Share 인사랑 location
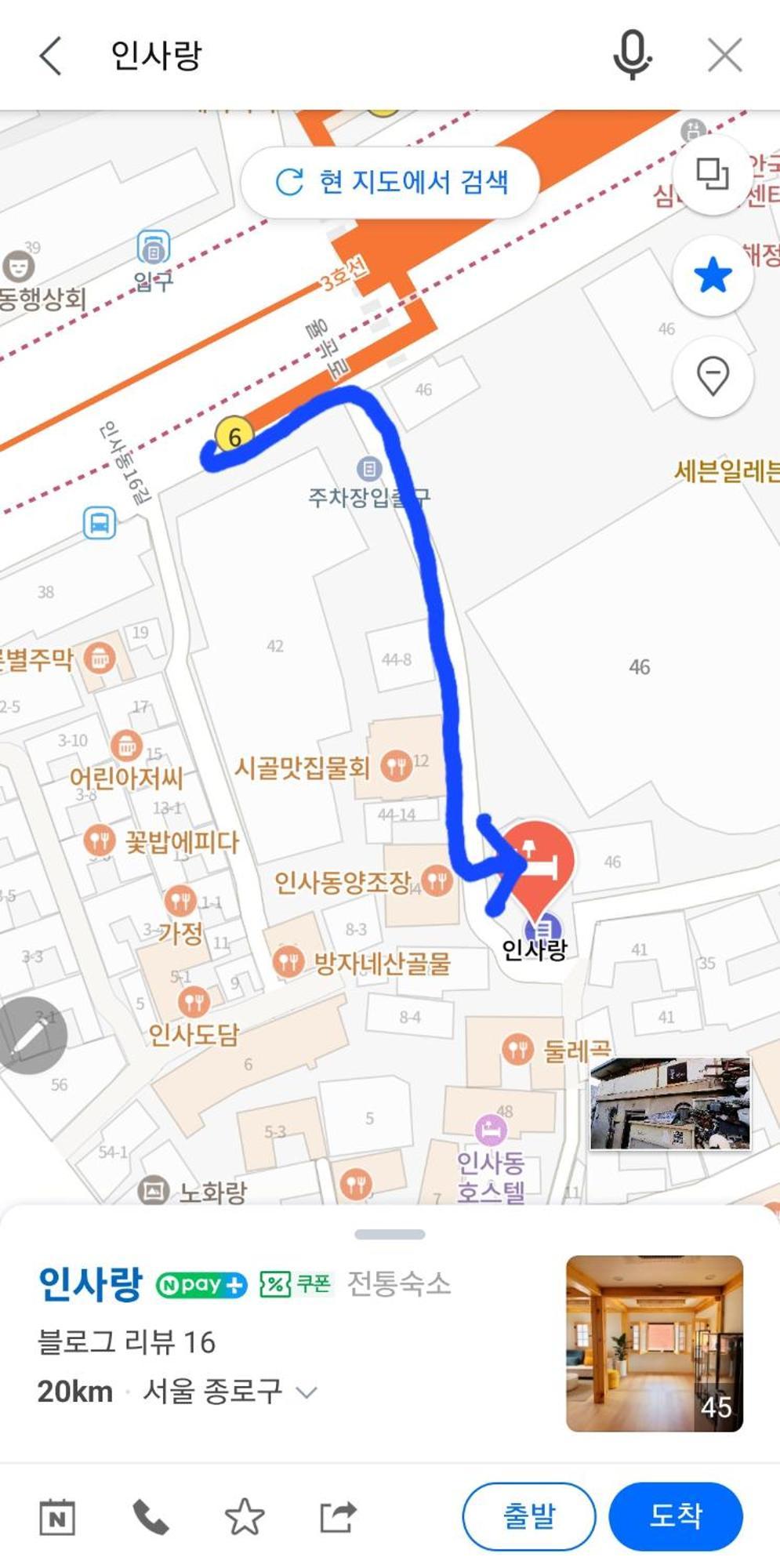This screenshot has width=780, height=1568. pyautogui.click(x=338, y=1517)
